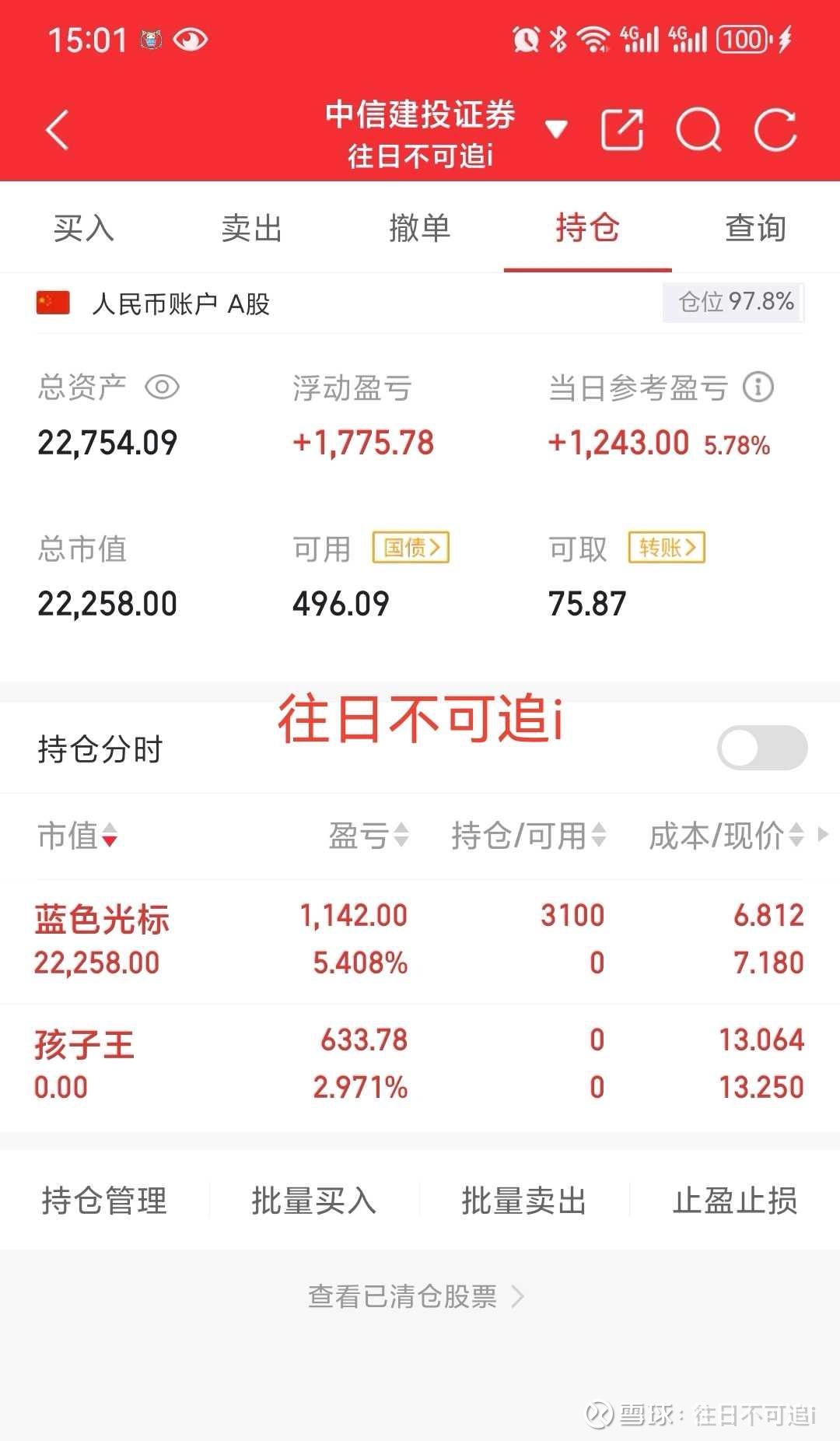
Task: View 查看已清仓股票 link
Action: (x=417, y=1296)
